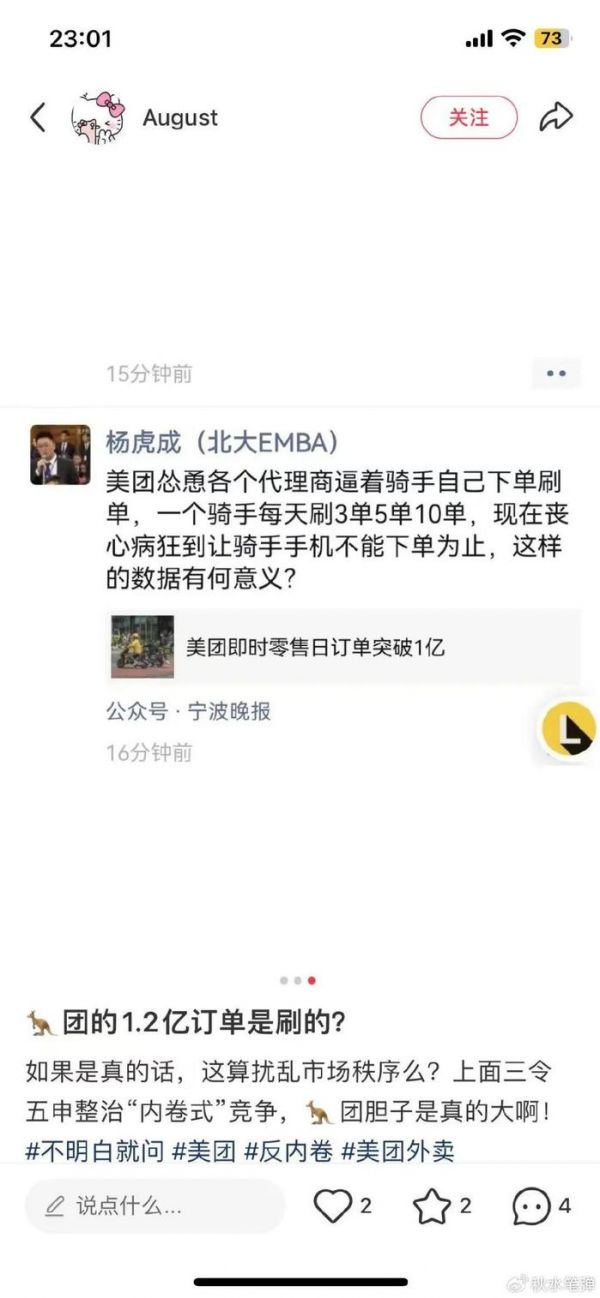Follow August with the 关注 button
Image resolution: width=600 pixels, height=1298 pixels.
click(x=468, y=117)
